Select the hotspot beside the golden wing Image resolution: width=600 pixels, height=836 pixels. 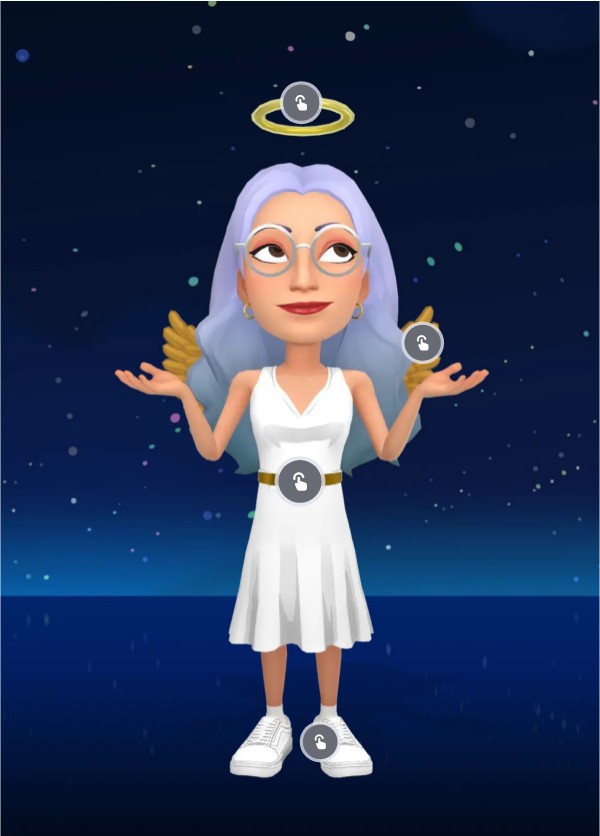point(422,343)
